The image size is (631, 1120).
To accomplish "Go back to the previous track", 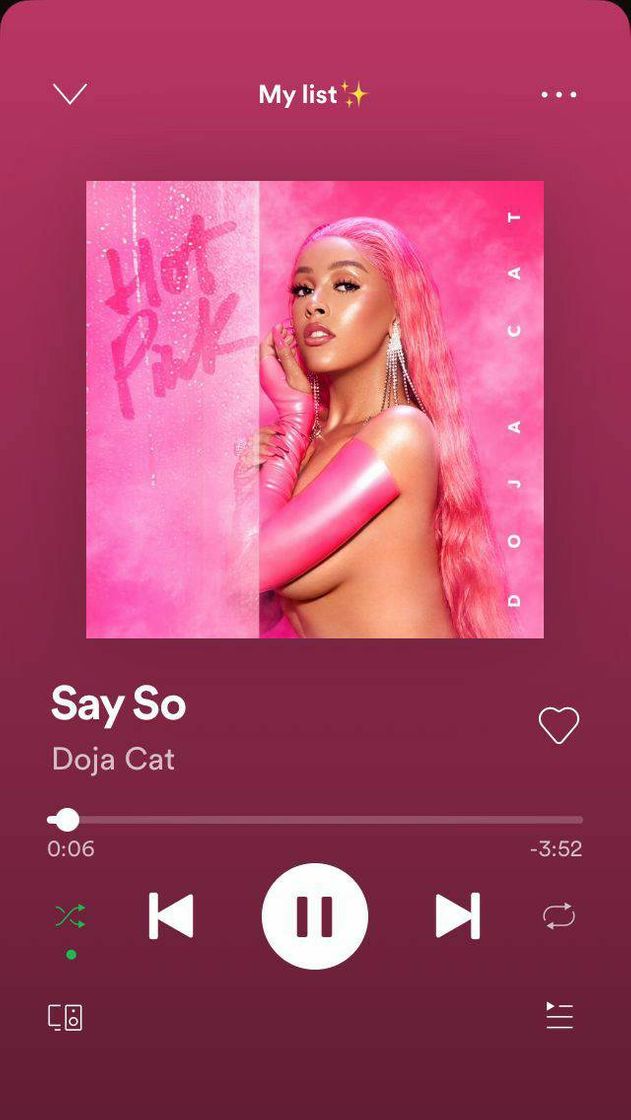I will 171,916.
